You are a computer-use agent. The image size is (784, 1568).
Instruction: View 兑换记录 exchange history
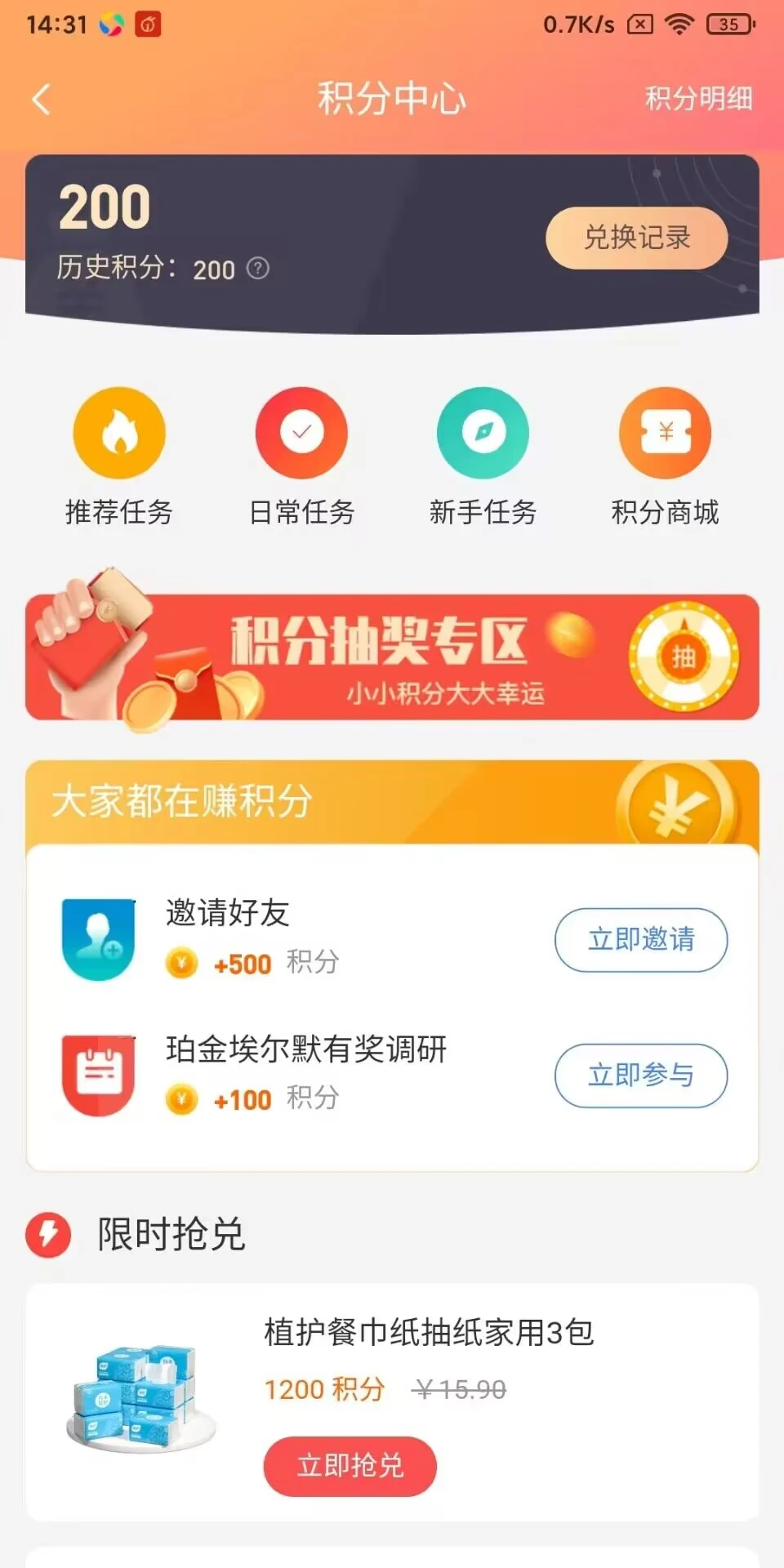click(x=636, y=238)
